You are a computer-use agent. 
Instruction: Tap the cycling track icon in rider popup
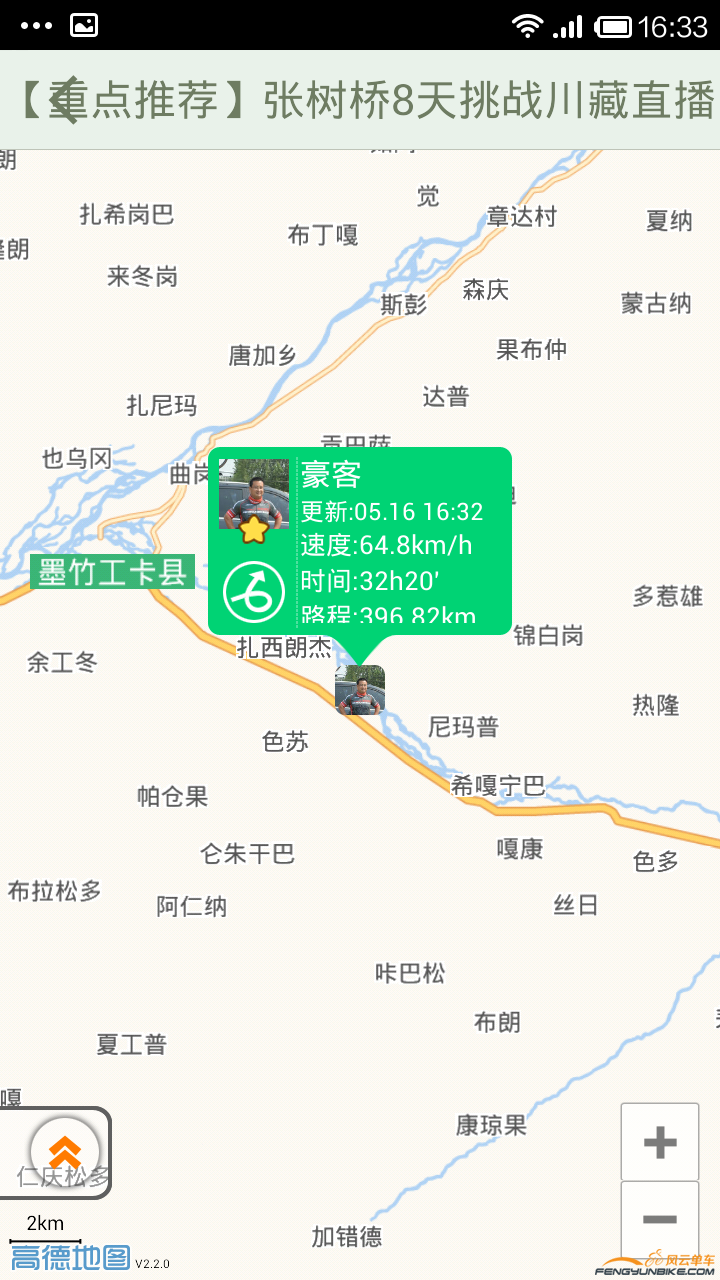tap(253, 592)
